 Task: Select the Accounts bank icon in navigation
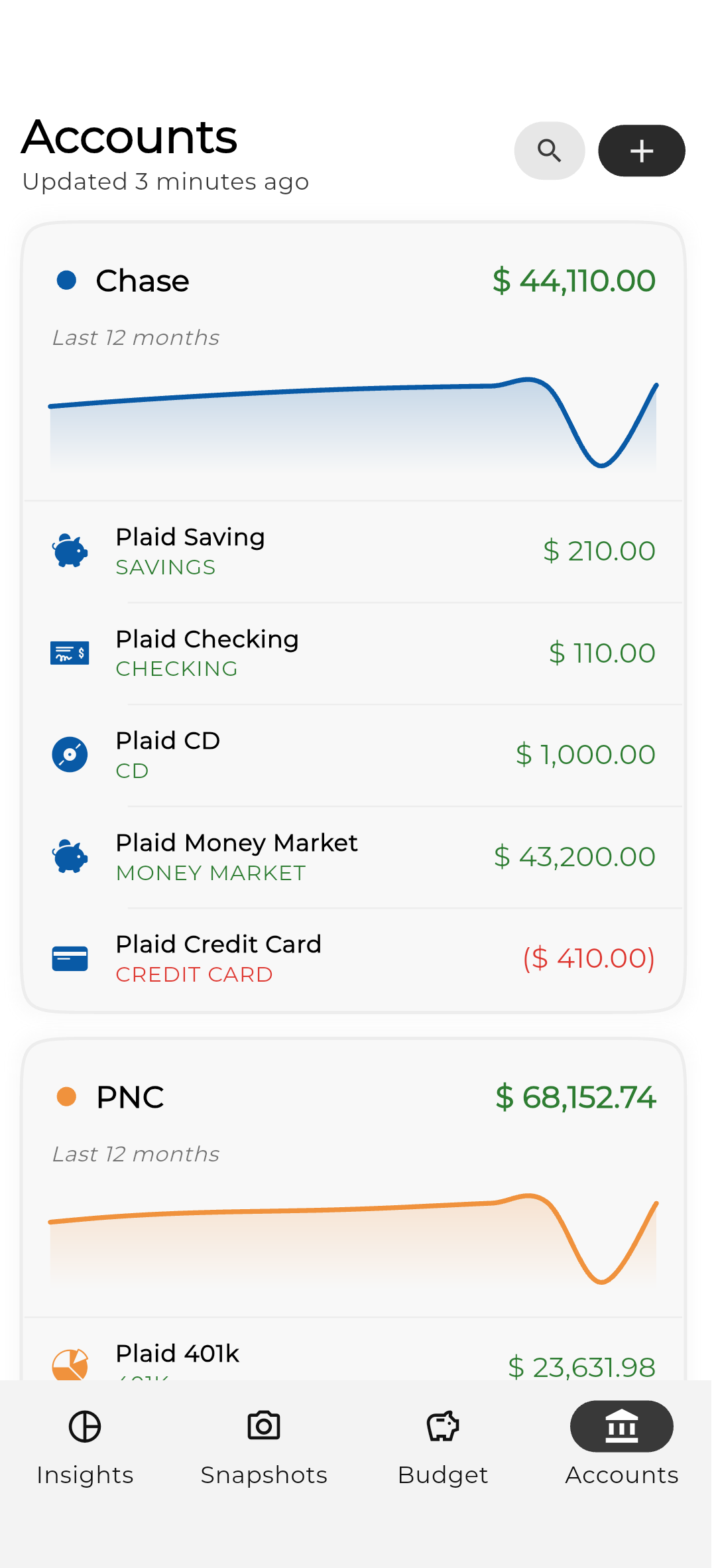(x=621, y=1427)
